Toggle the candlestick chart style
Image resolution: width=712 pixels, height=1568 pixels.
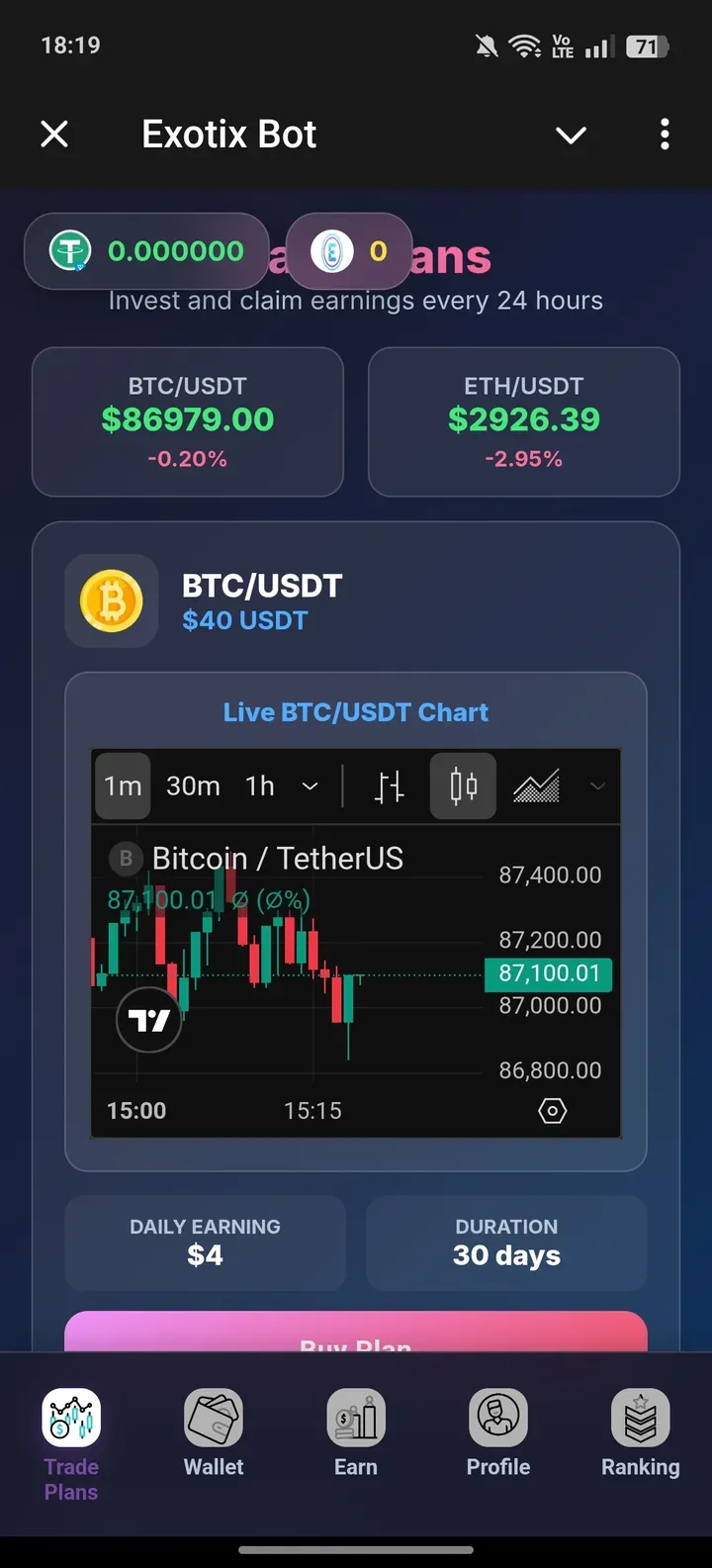tap(462, 785)
